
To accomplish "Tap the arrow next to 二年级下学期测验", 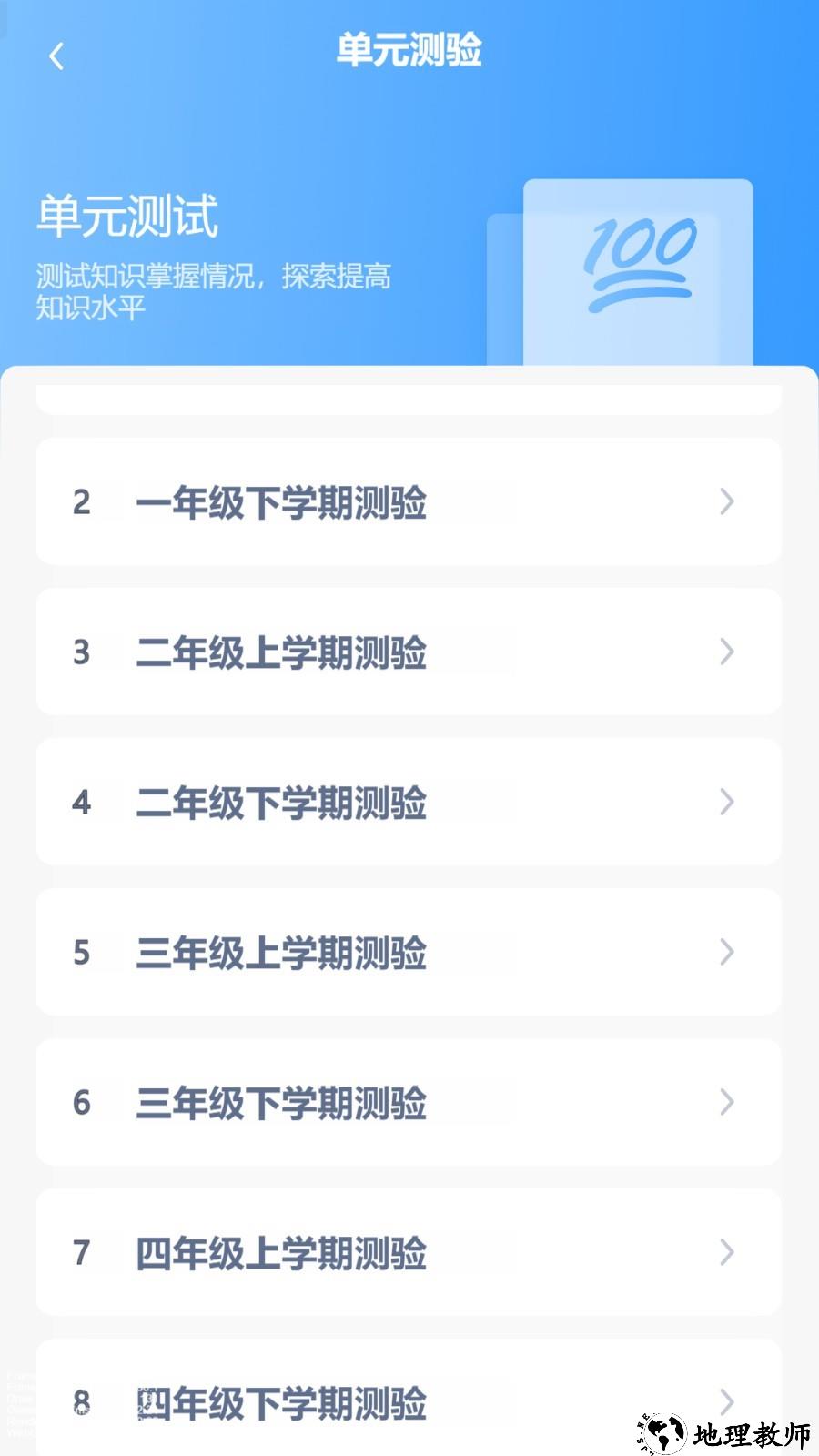I will 725,802.
